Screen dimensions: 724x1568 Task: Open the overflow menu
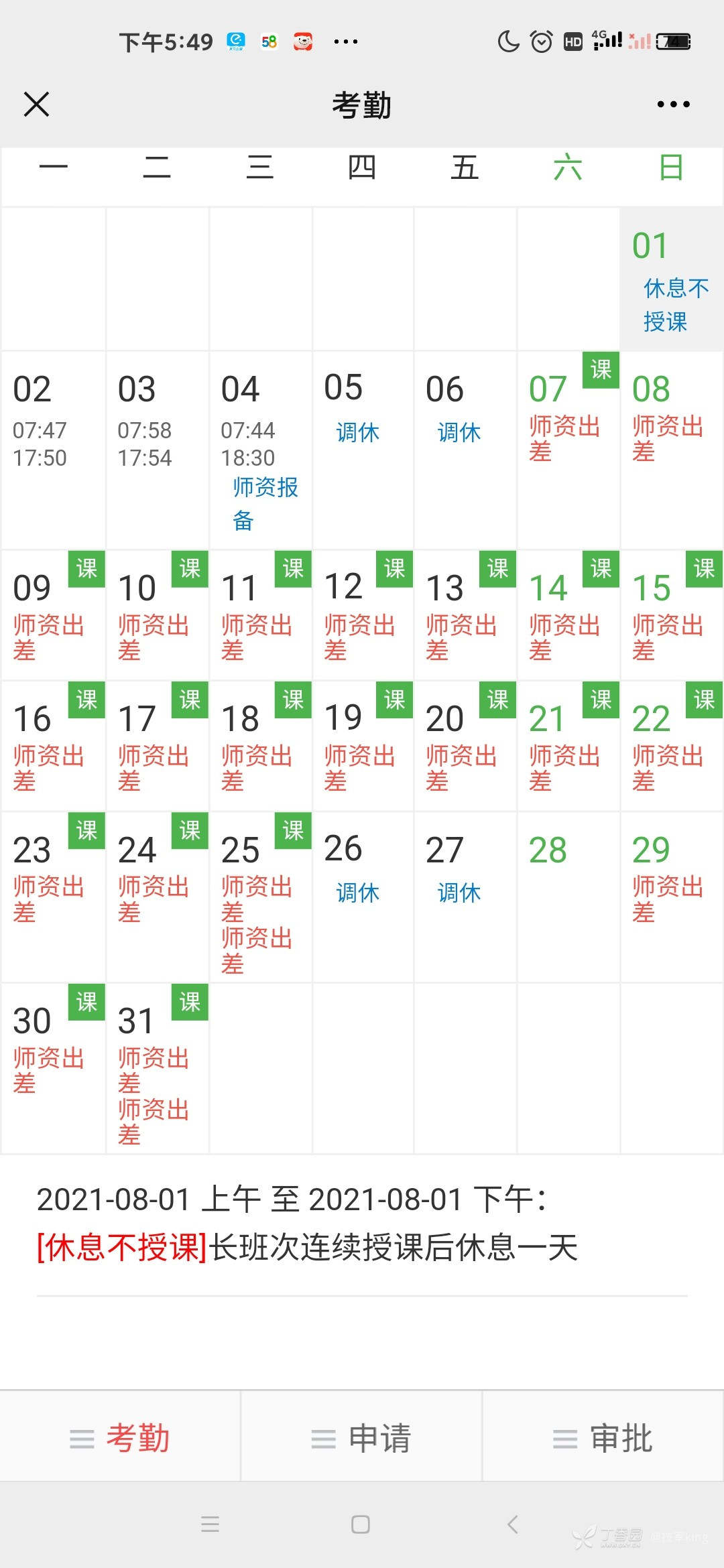click(673, 105)
